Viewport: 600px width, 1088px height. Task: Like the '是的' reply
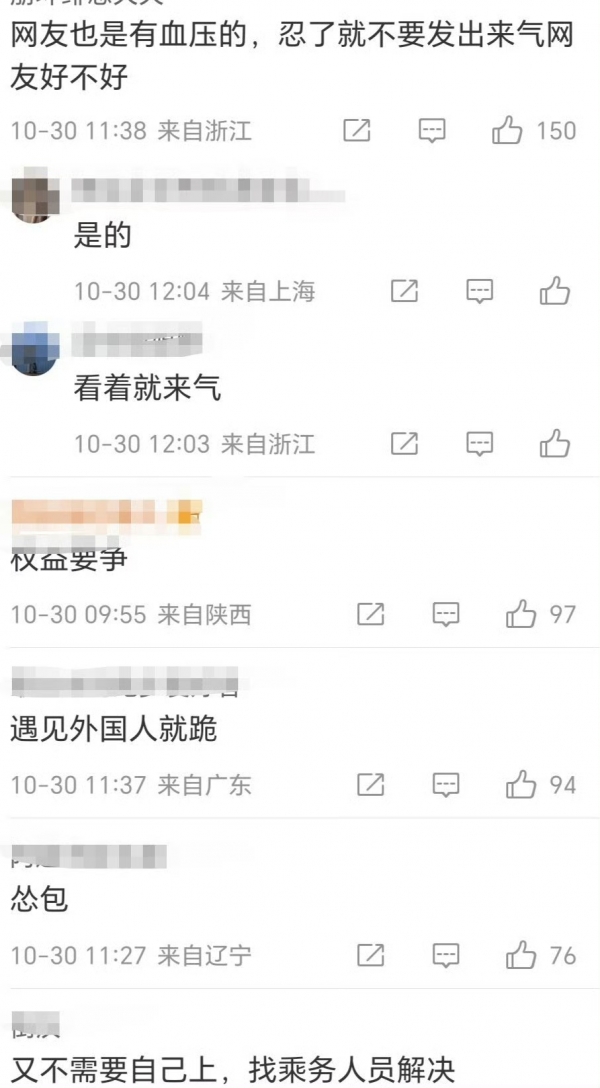click(555, 291)
